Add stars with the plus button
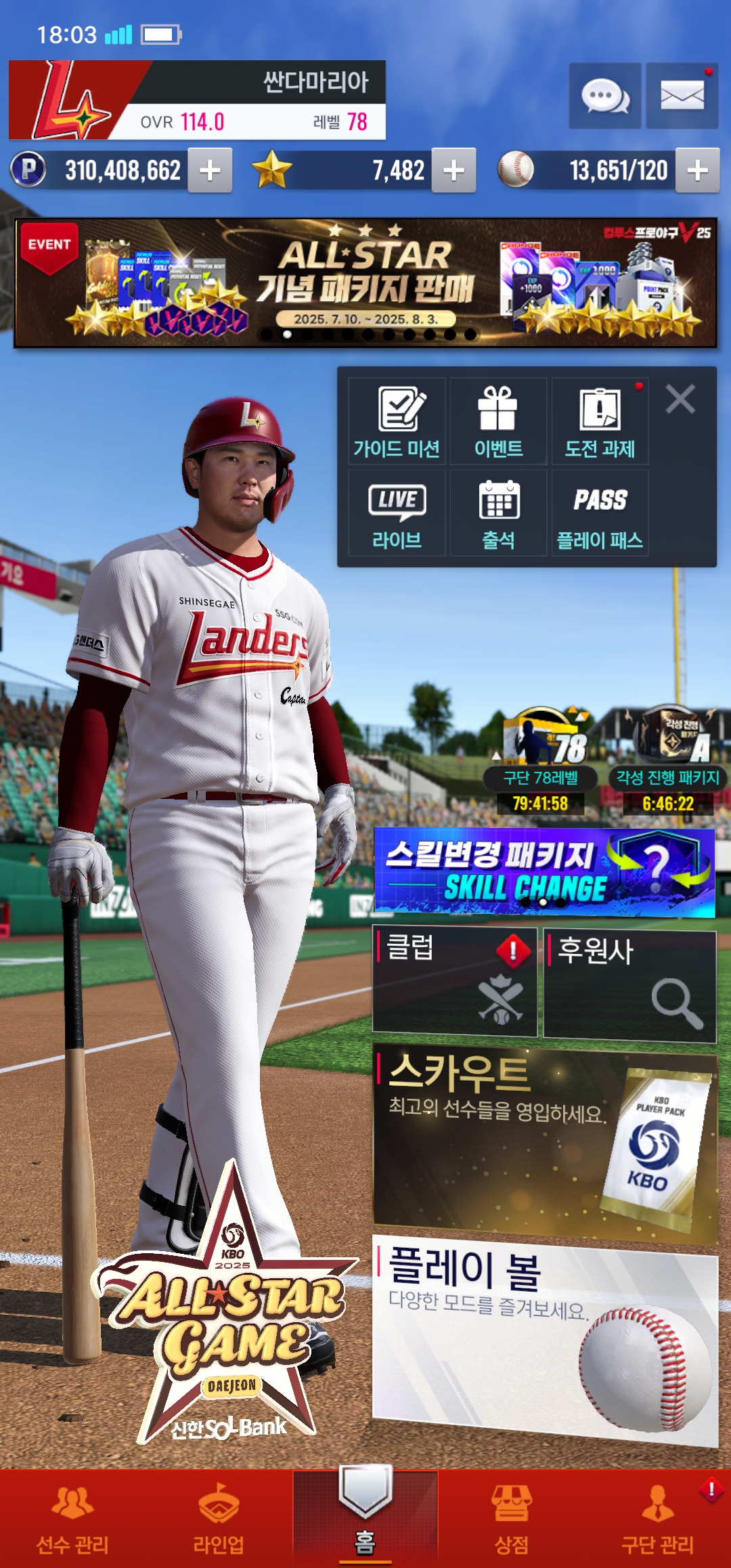 point(453,171)
